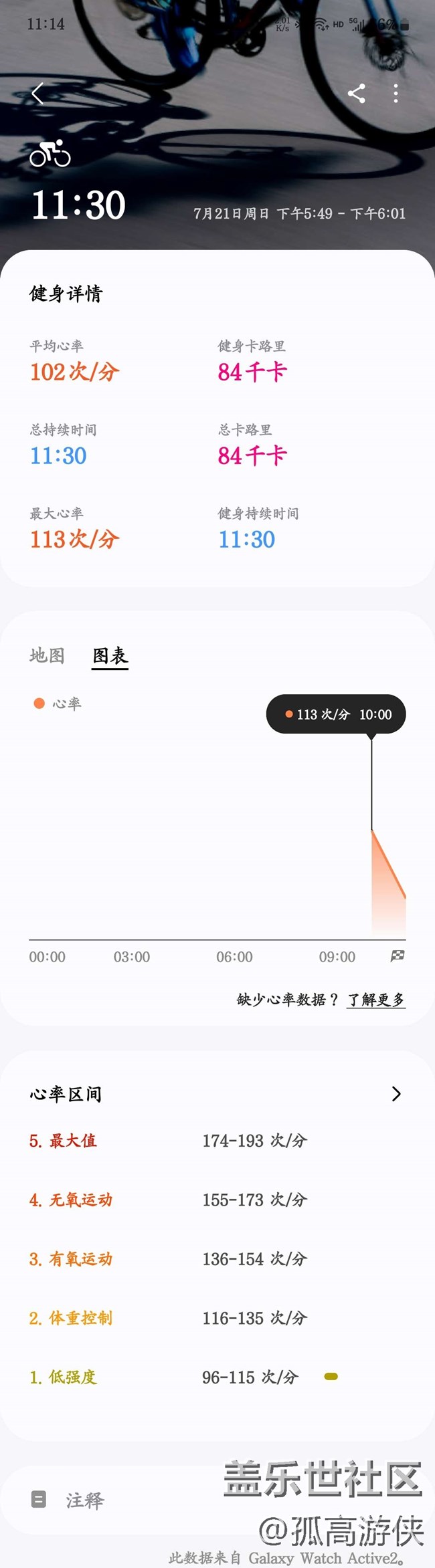Open the three-dot overflow menu
This screenshot has width=435, height=1568.
396,94
